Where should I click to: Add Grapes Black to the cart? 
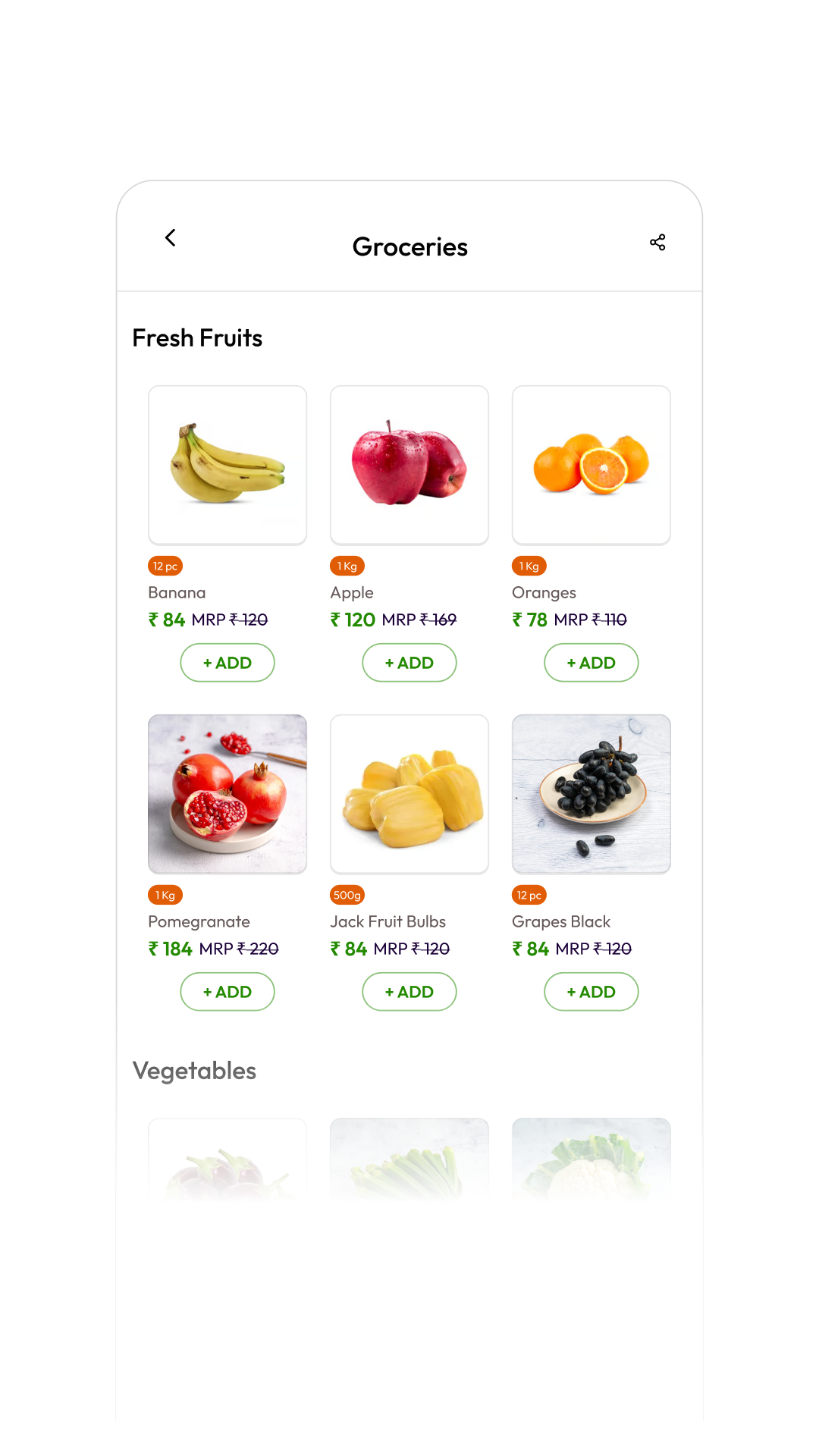pos(591,992)
